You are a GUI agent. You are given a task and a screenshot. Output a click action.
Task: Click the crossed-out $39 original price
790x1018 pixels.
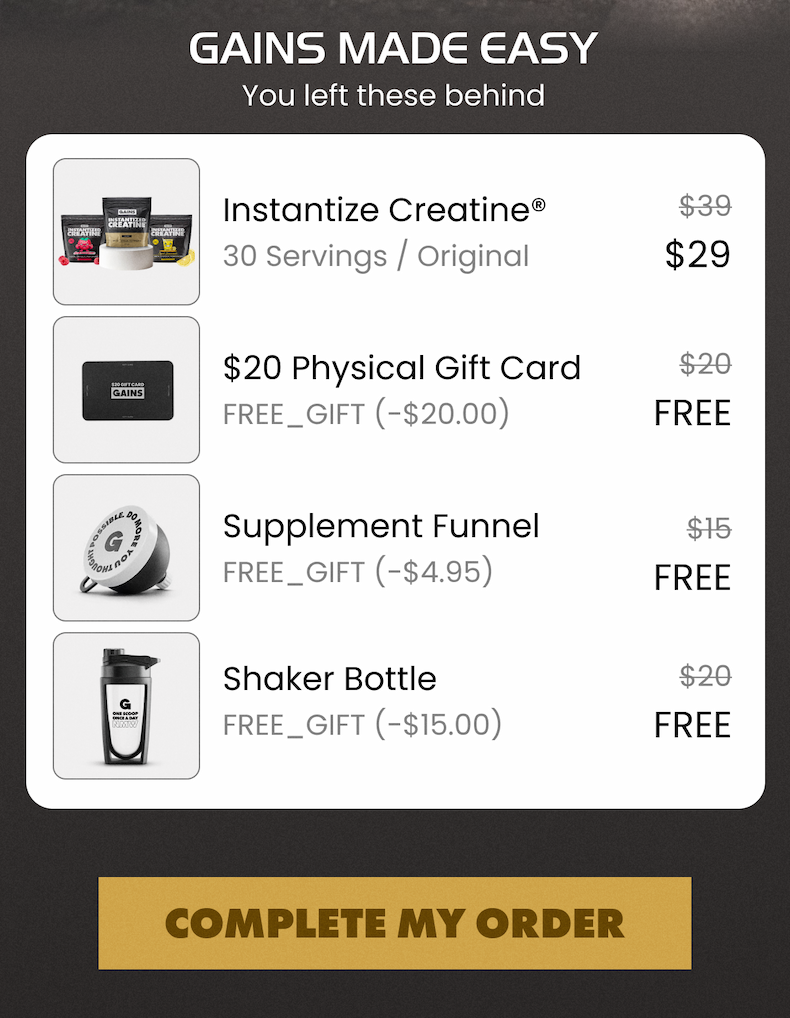tap(705, 206)
